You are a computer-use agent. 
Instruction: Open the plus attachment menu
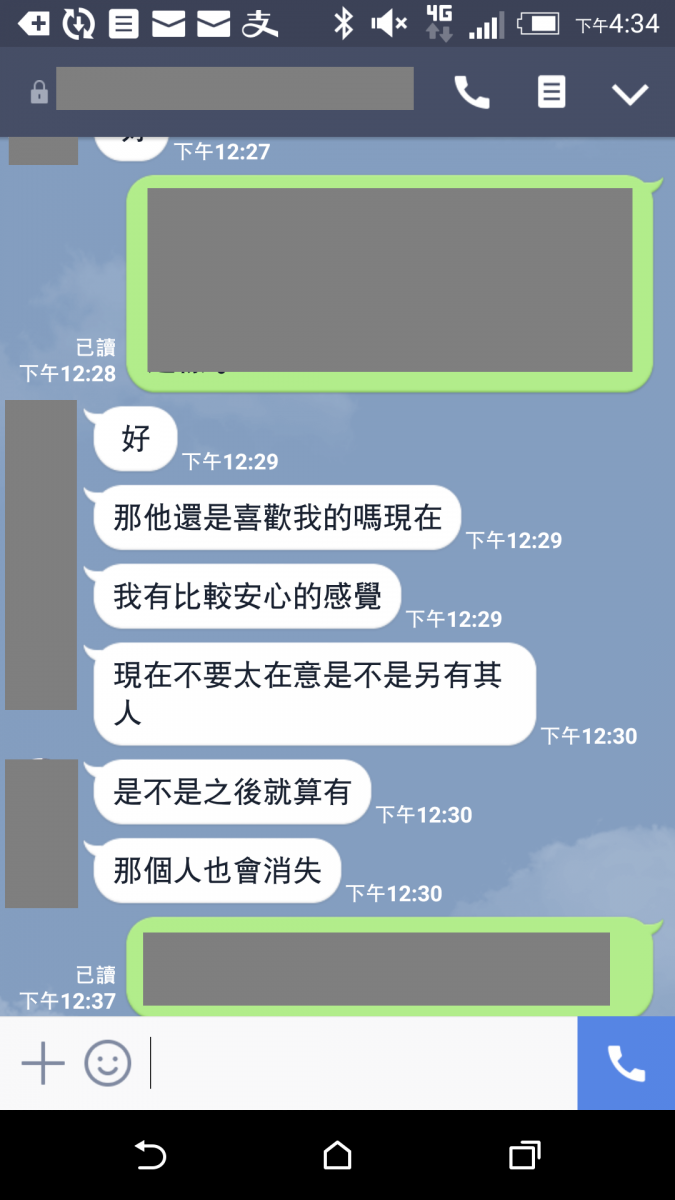pyautogui.click(x=43, y=1063)
